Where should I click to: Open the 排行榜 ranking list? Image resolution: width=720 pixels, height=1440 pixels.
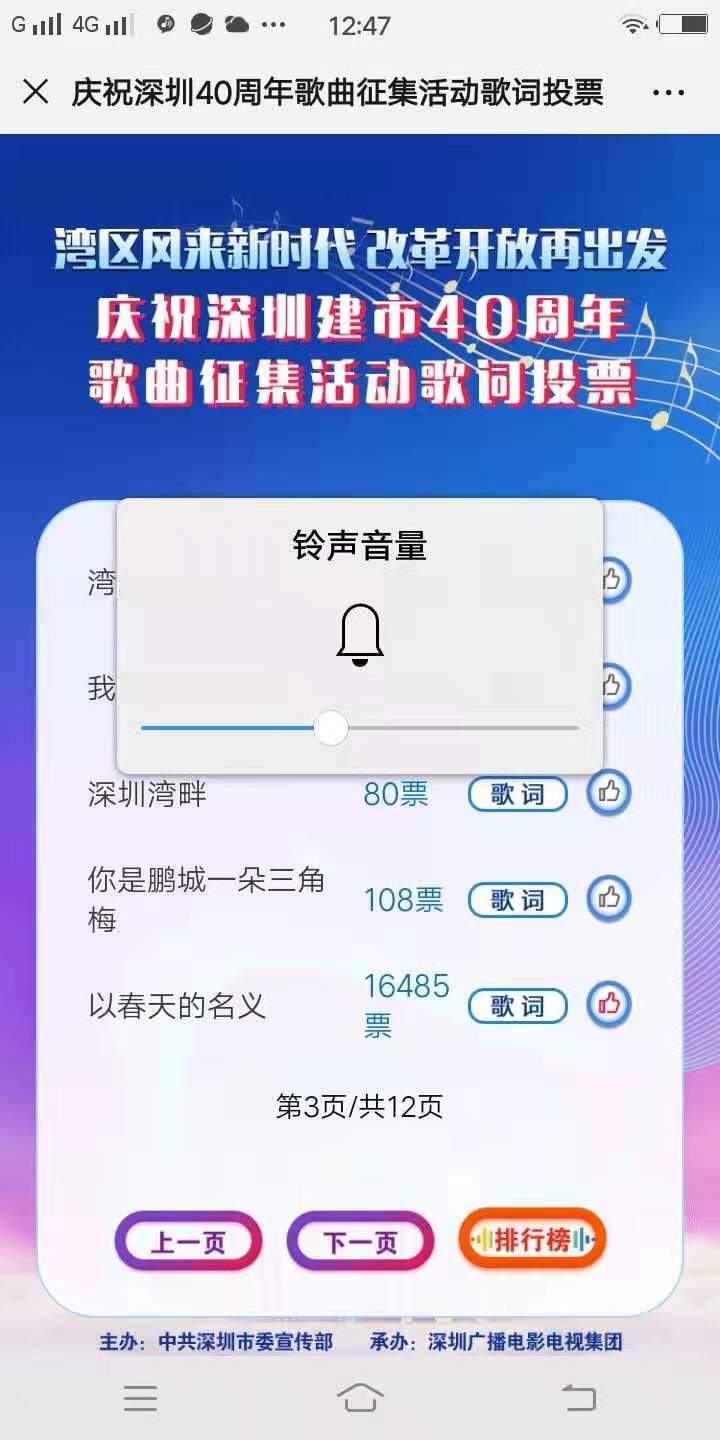(533, 1240)
